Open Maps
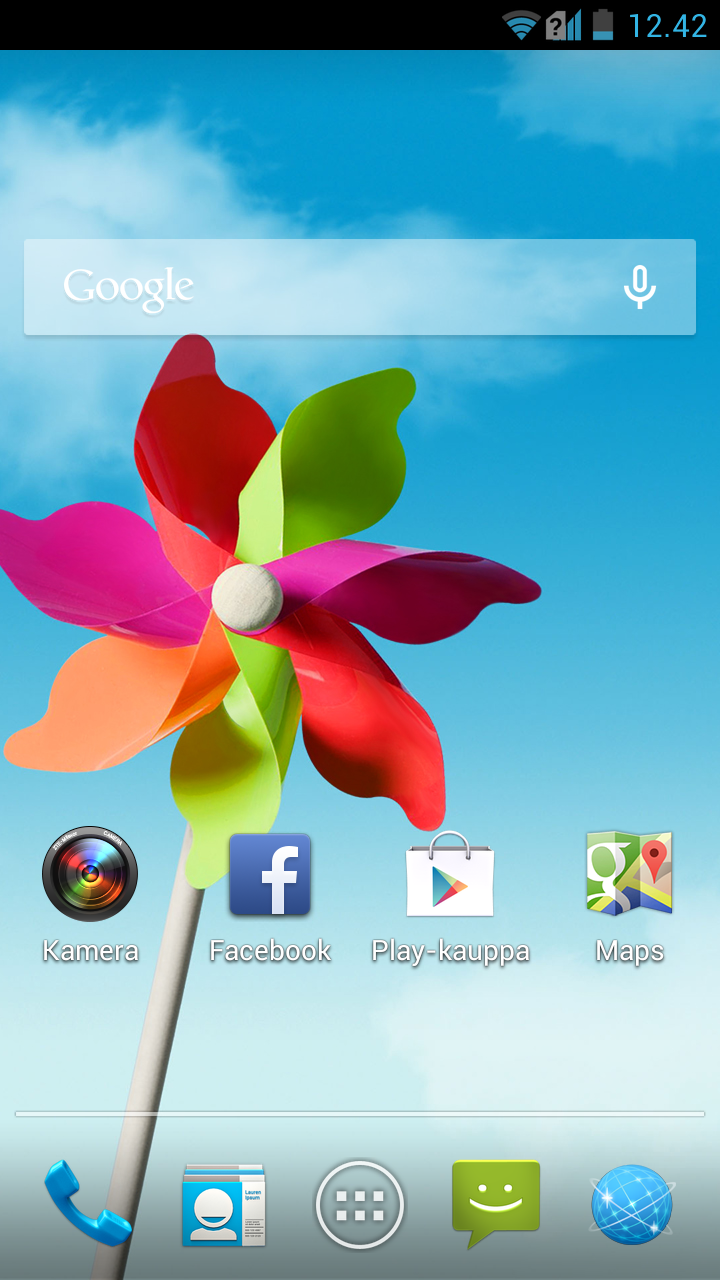The image size is (720, 1280). [x=630, y=896]
